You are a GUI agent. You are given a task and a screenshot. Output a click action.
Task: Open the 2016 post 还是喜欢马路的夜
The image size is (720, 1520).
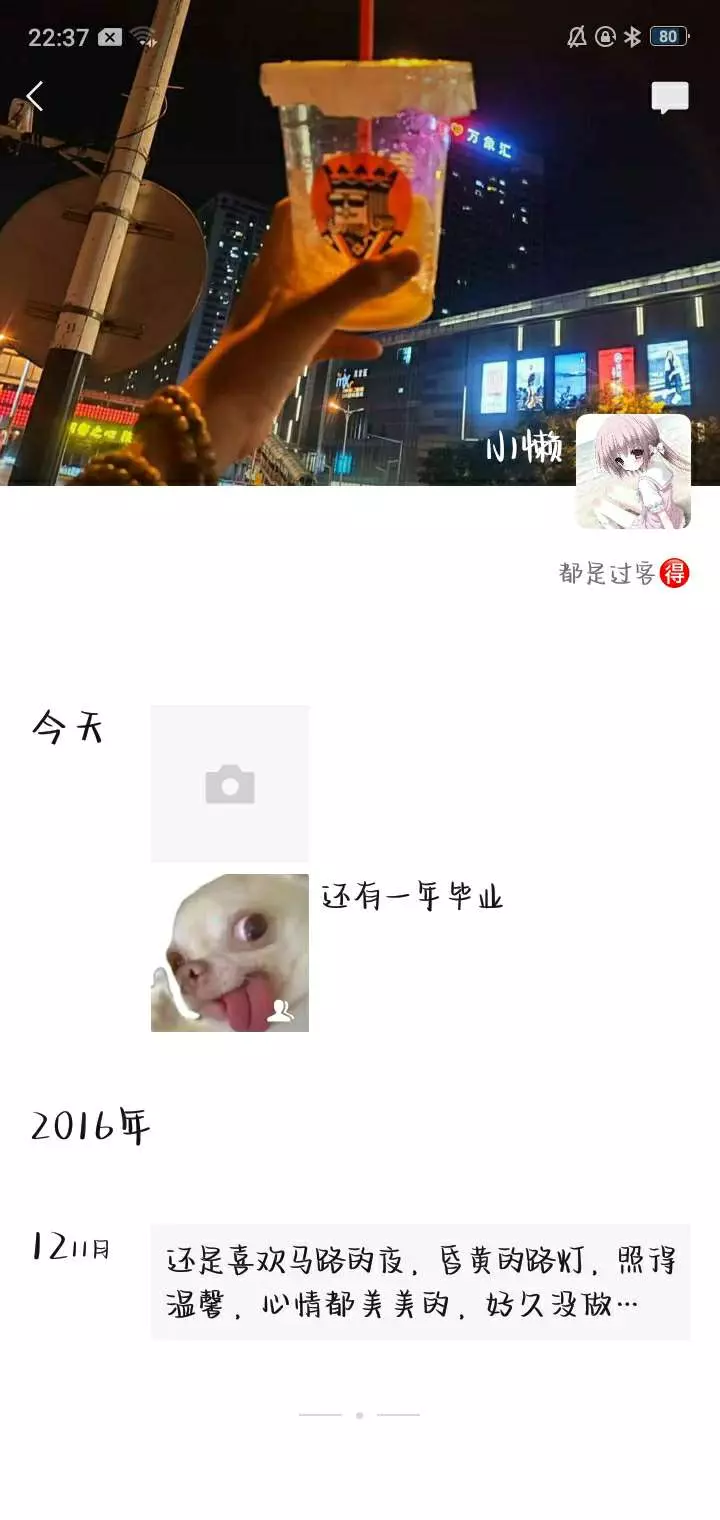click(421, 1282)
